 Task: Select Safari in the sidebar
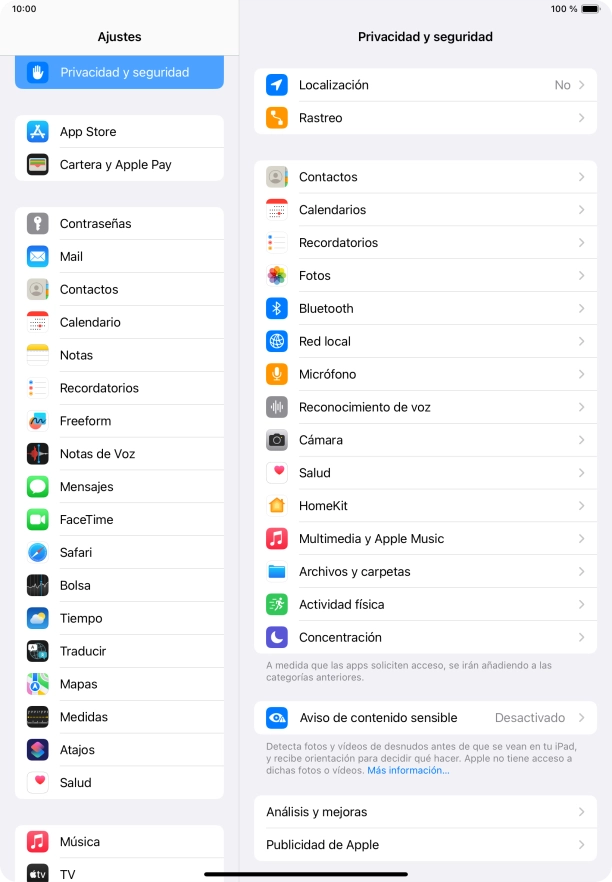pyautogui.click(x=119, y=552)
